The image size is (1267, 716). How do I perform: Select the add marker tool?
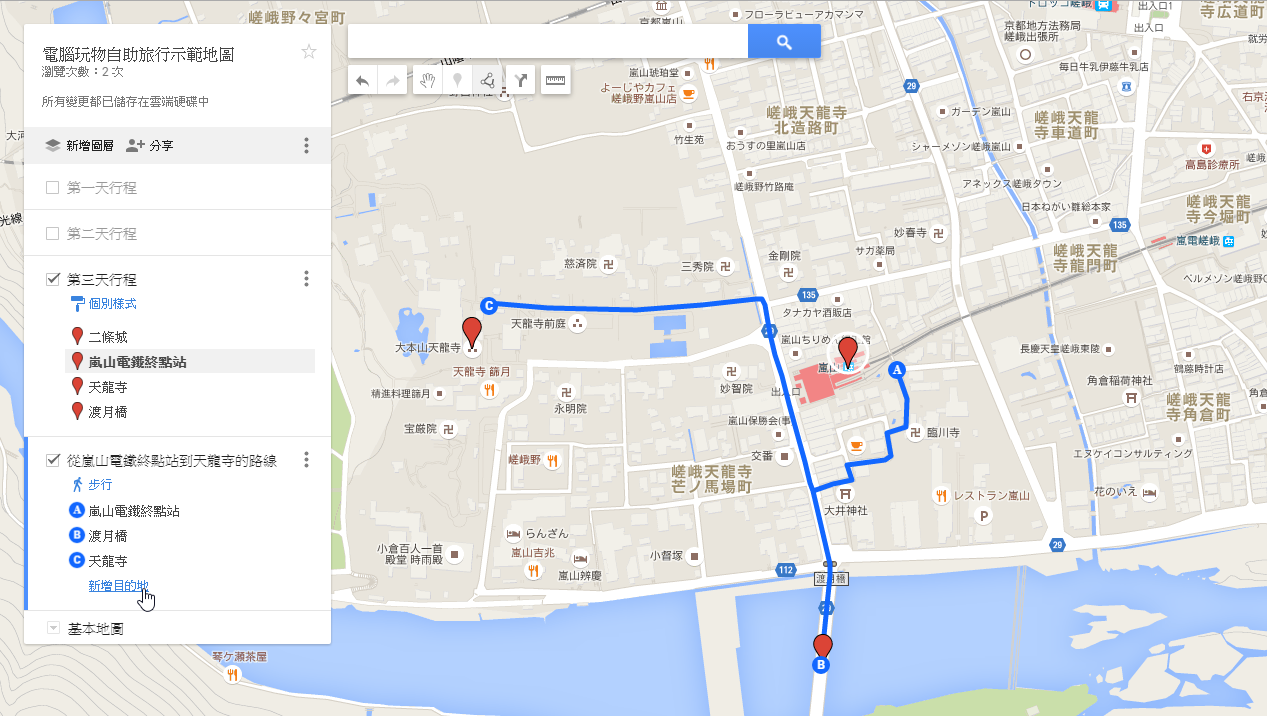[457, 81]
